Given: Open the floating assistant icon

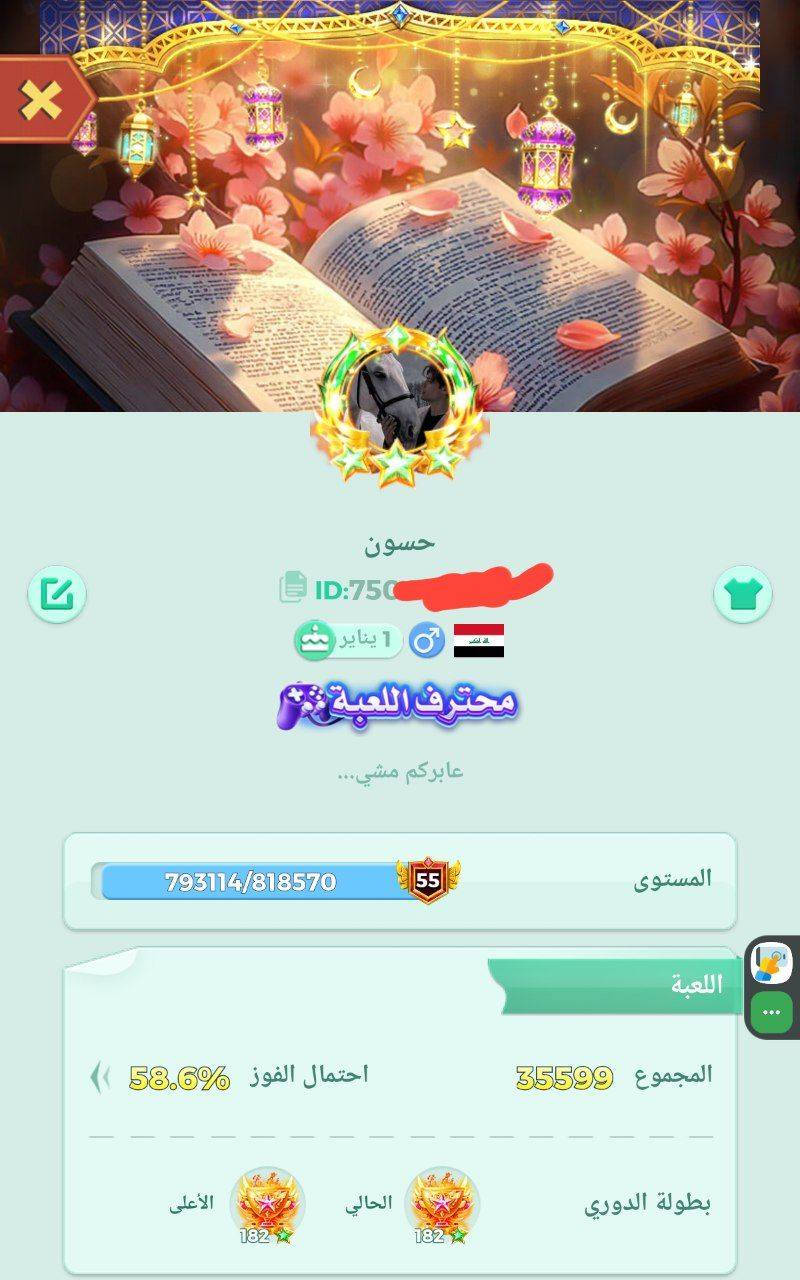Looking at the screenshot, I should [x=771, y=962].
